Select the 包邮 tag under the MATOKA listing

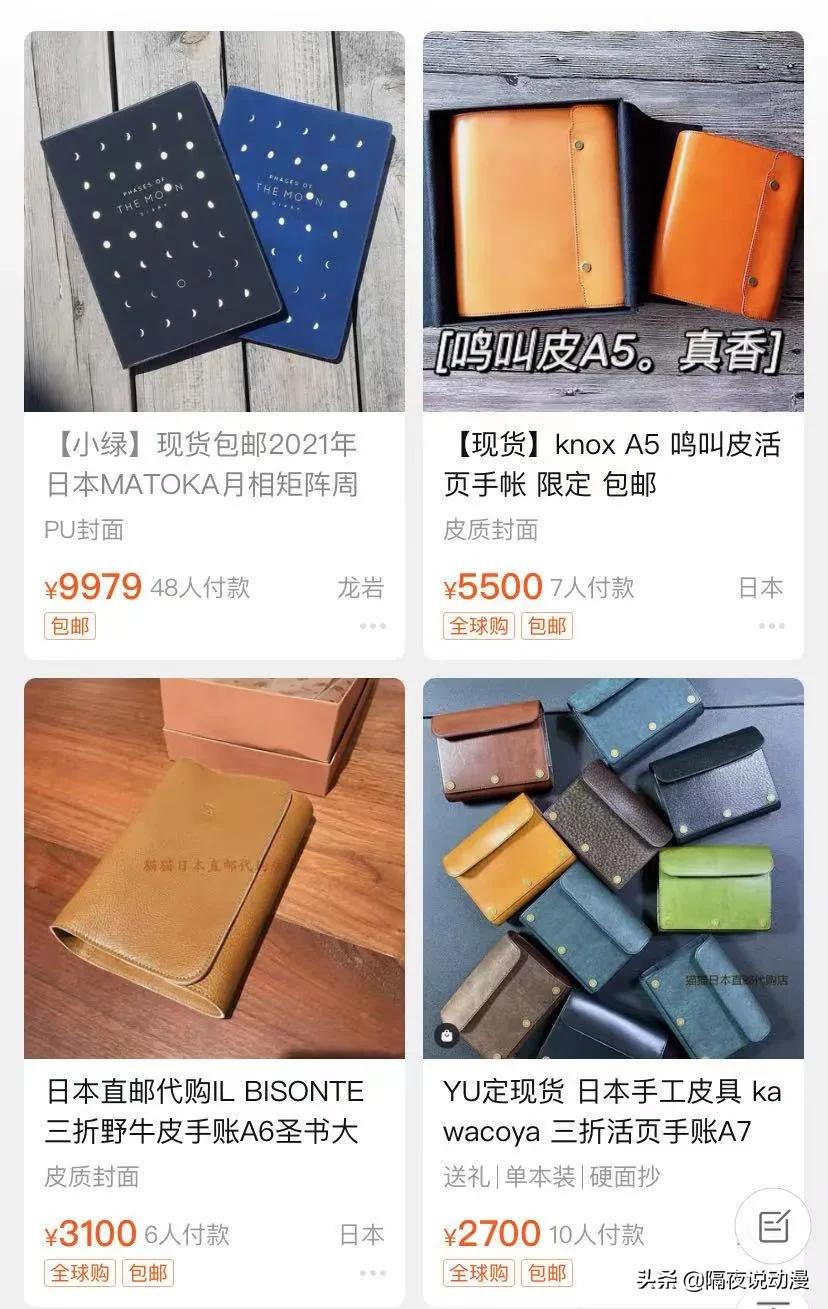(x=69, y=625)
